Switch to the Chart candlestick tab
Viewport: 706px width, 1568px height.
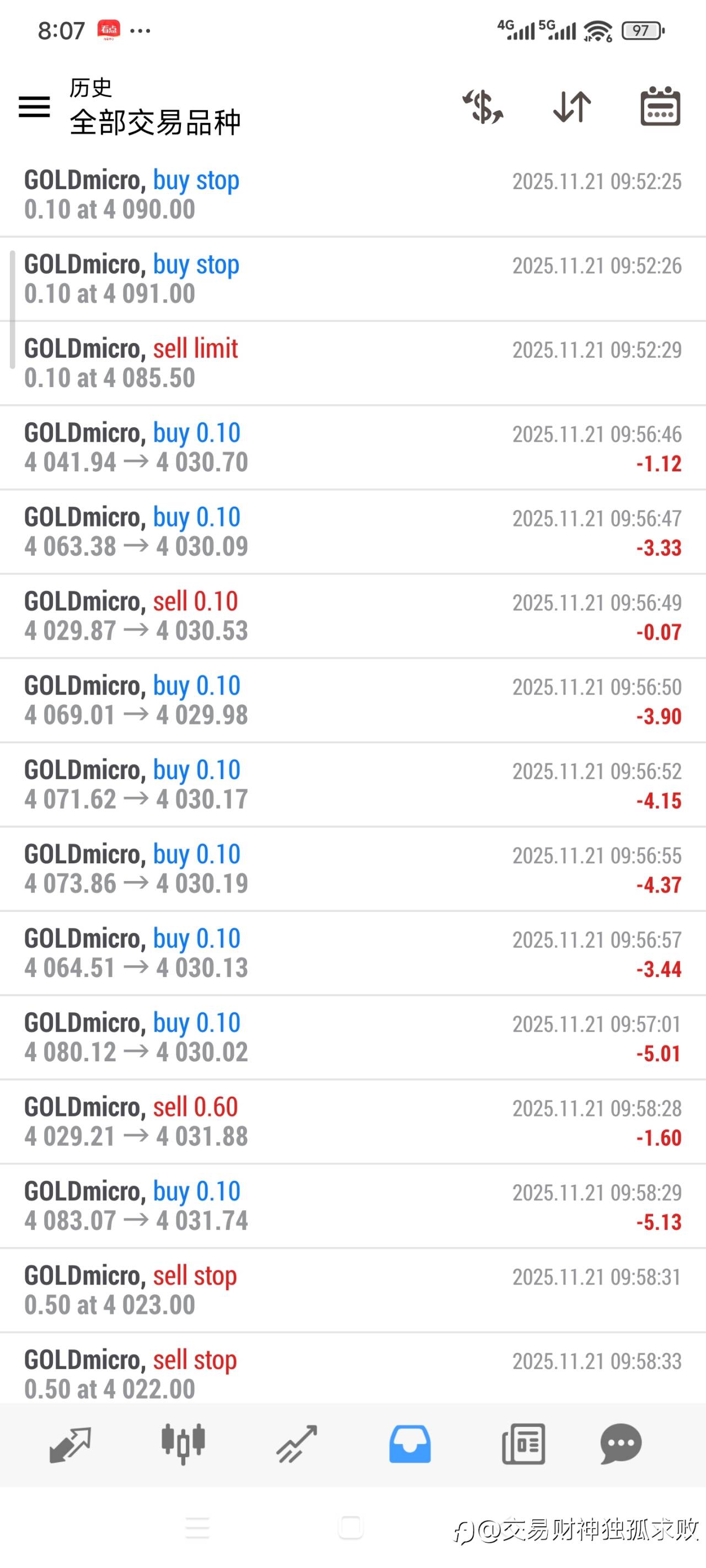183,1444
